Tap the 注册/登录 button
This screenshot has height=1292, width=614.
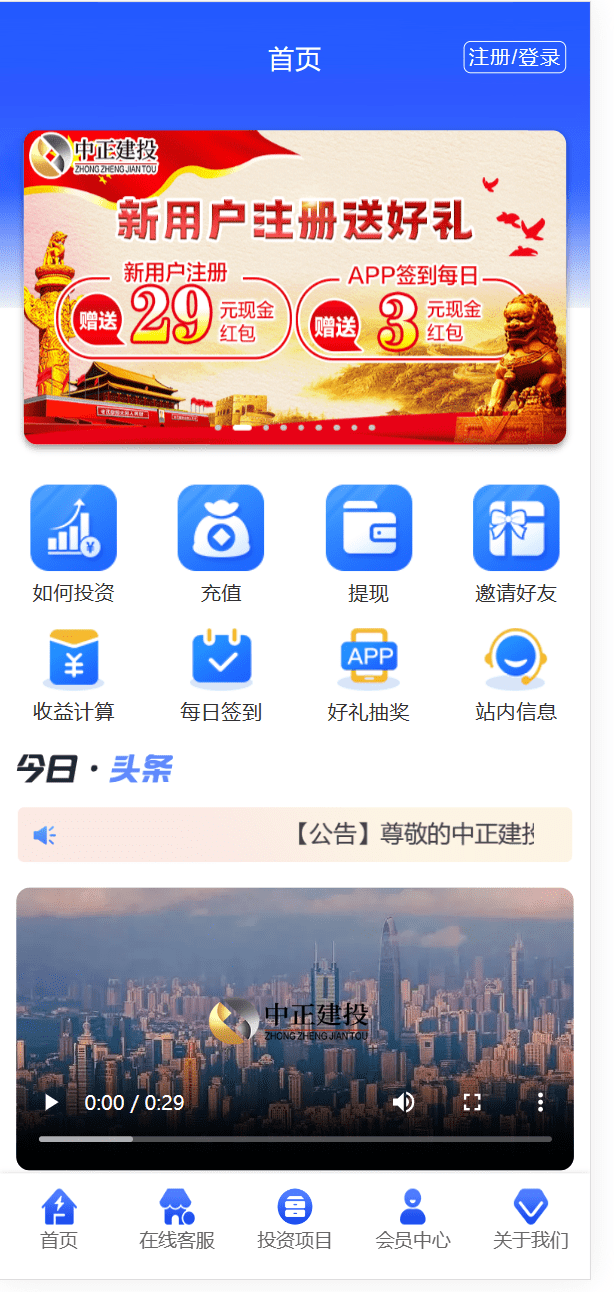(514, 57)
